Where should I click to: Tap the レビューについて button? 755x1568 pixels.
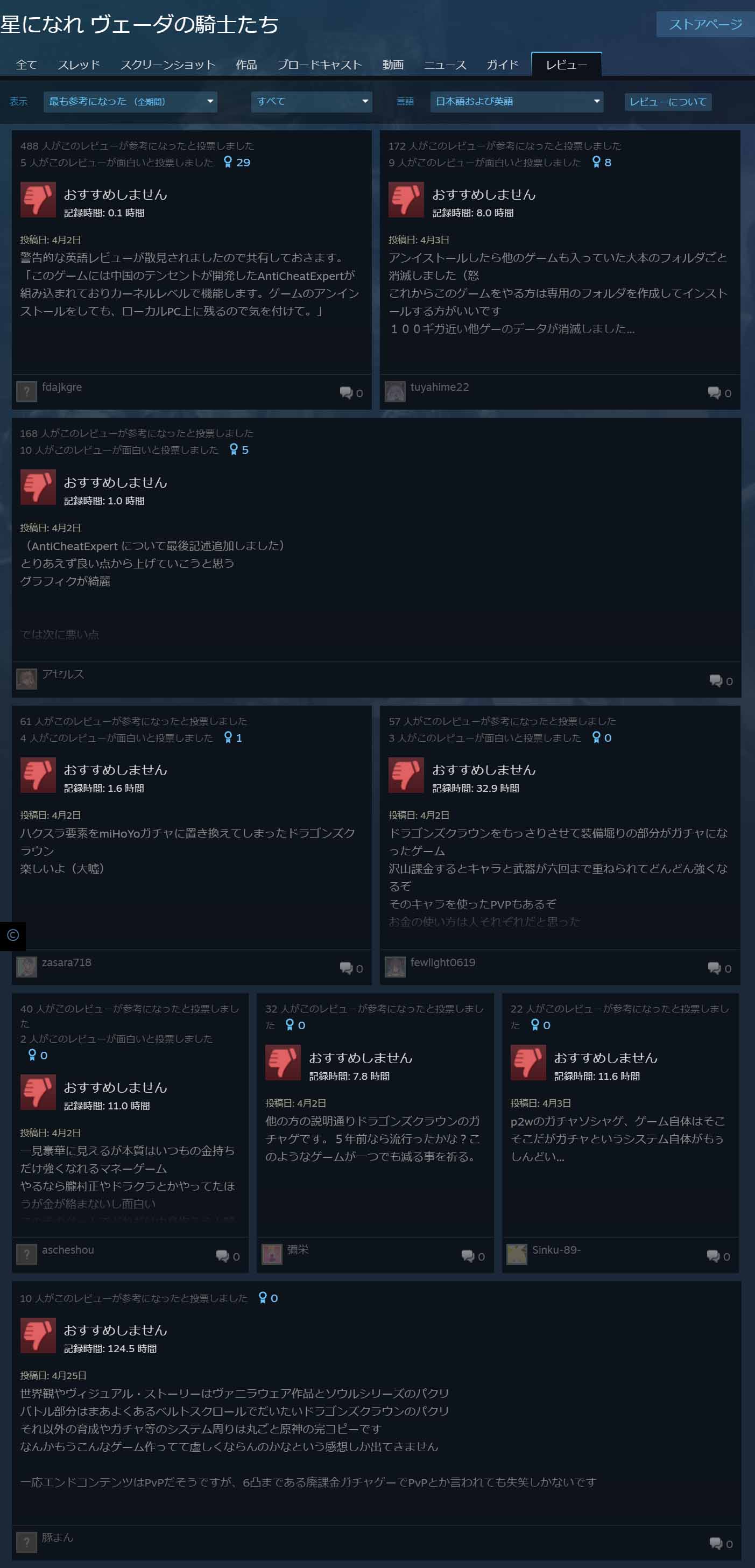[667, 102]
